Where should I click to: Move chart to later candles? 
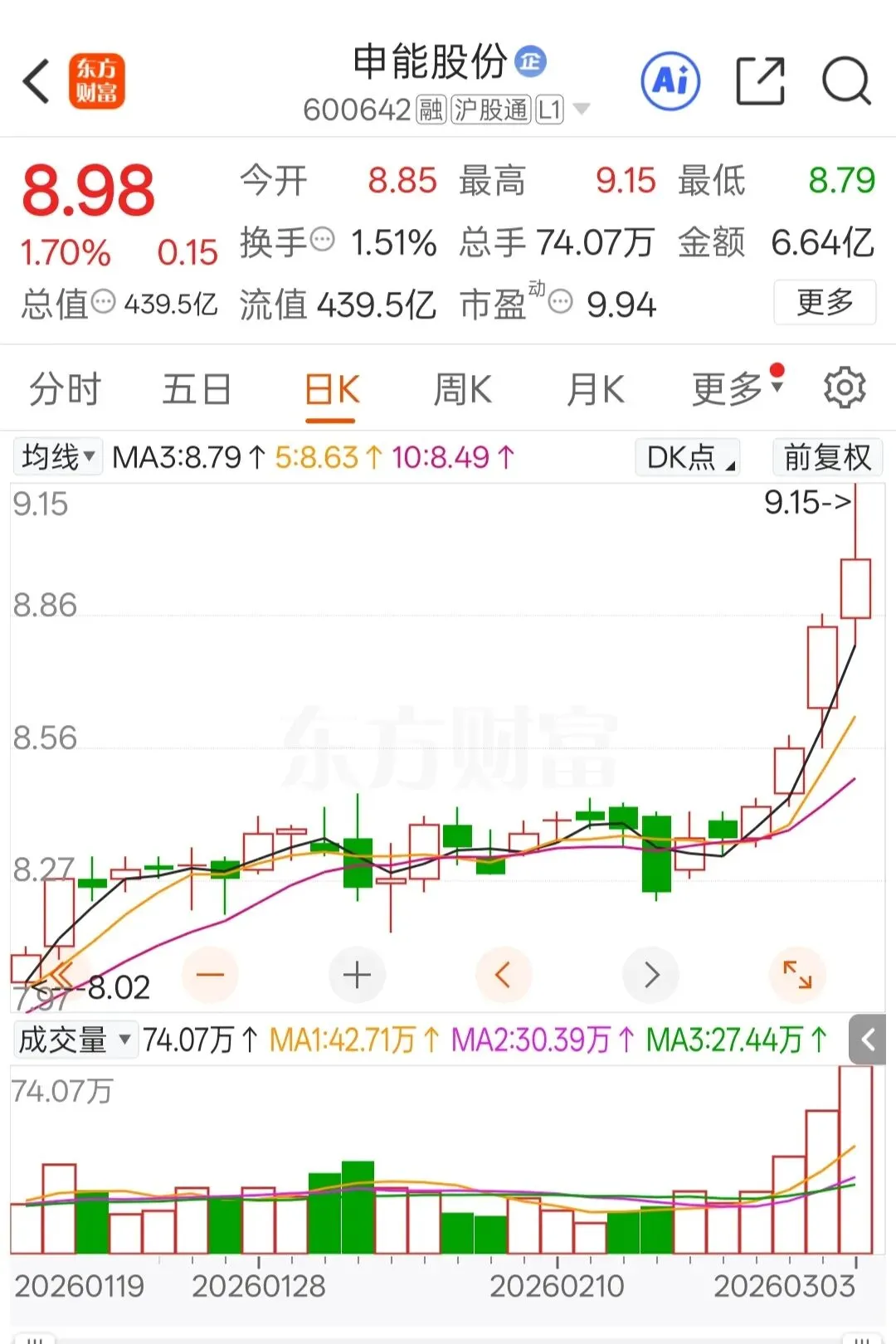650,975
